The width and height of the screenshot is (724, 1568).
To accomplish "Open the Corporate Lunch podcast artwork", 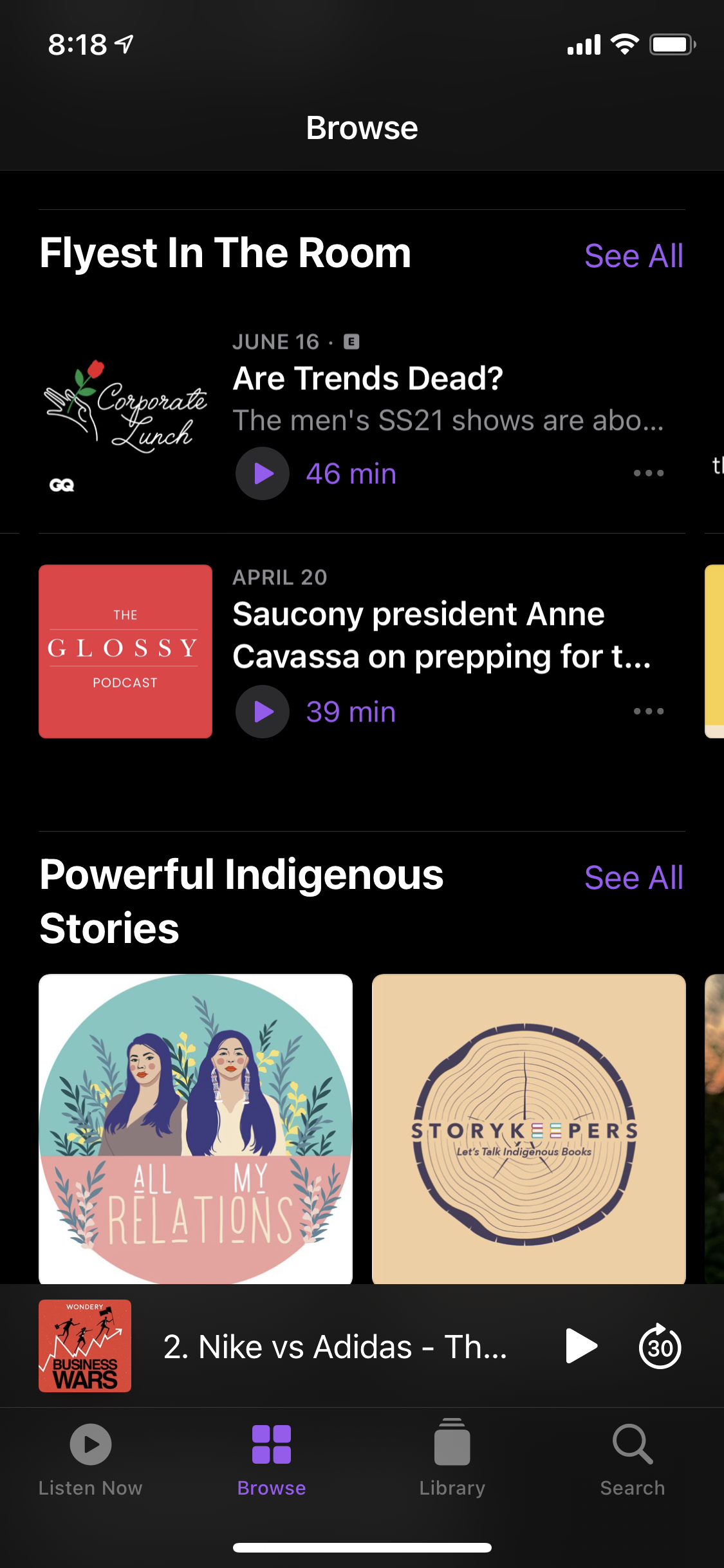I will point(125,415).
